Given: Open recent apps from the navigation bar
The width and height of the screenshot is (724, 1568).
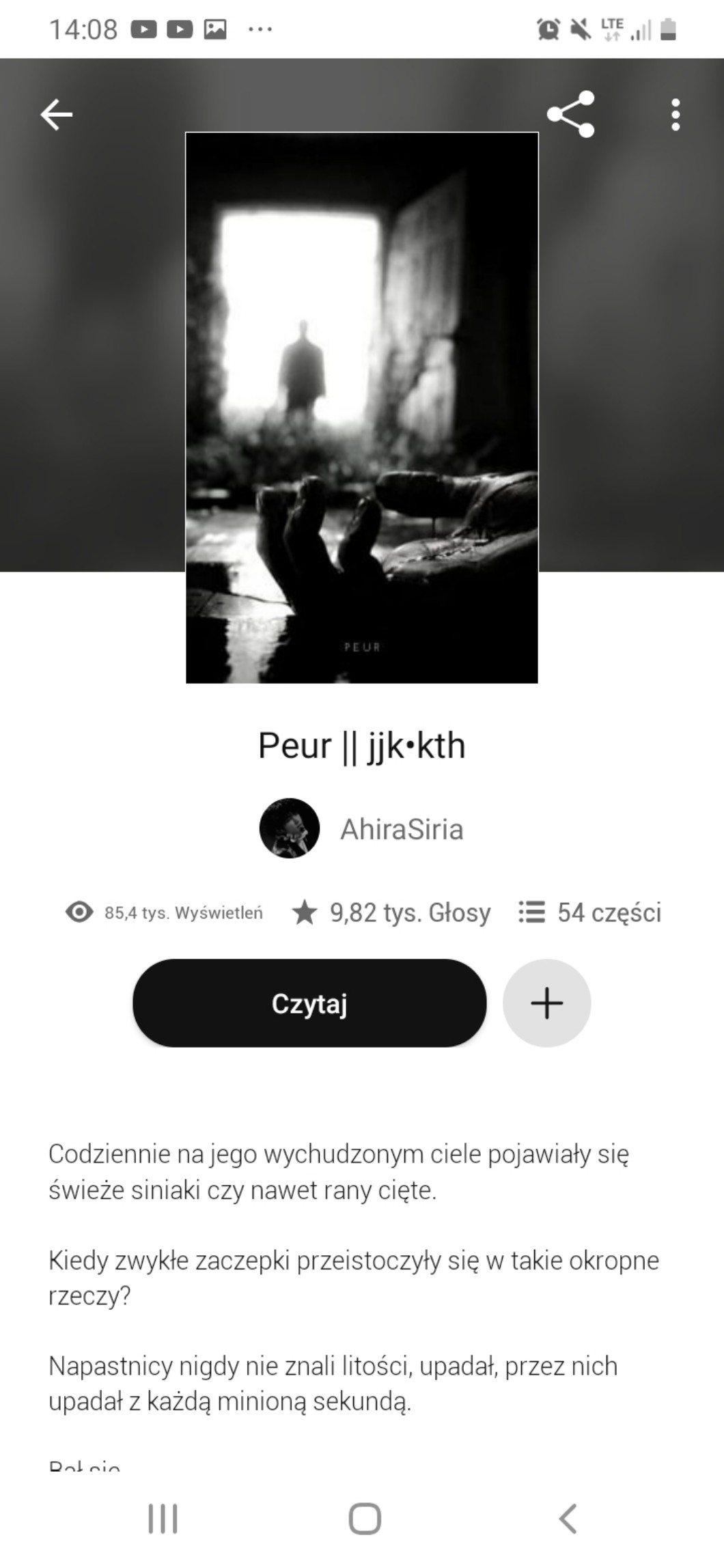Looking at the screenshot, I should tap(163, 1519).
